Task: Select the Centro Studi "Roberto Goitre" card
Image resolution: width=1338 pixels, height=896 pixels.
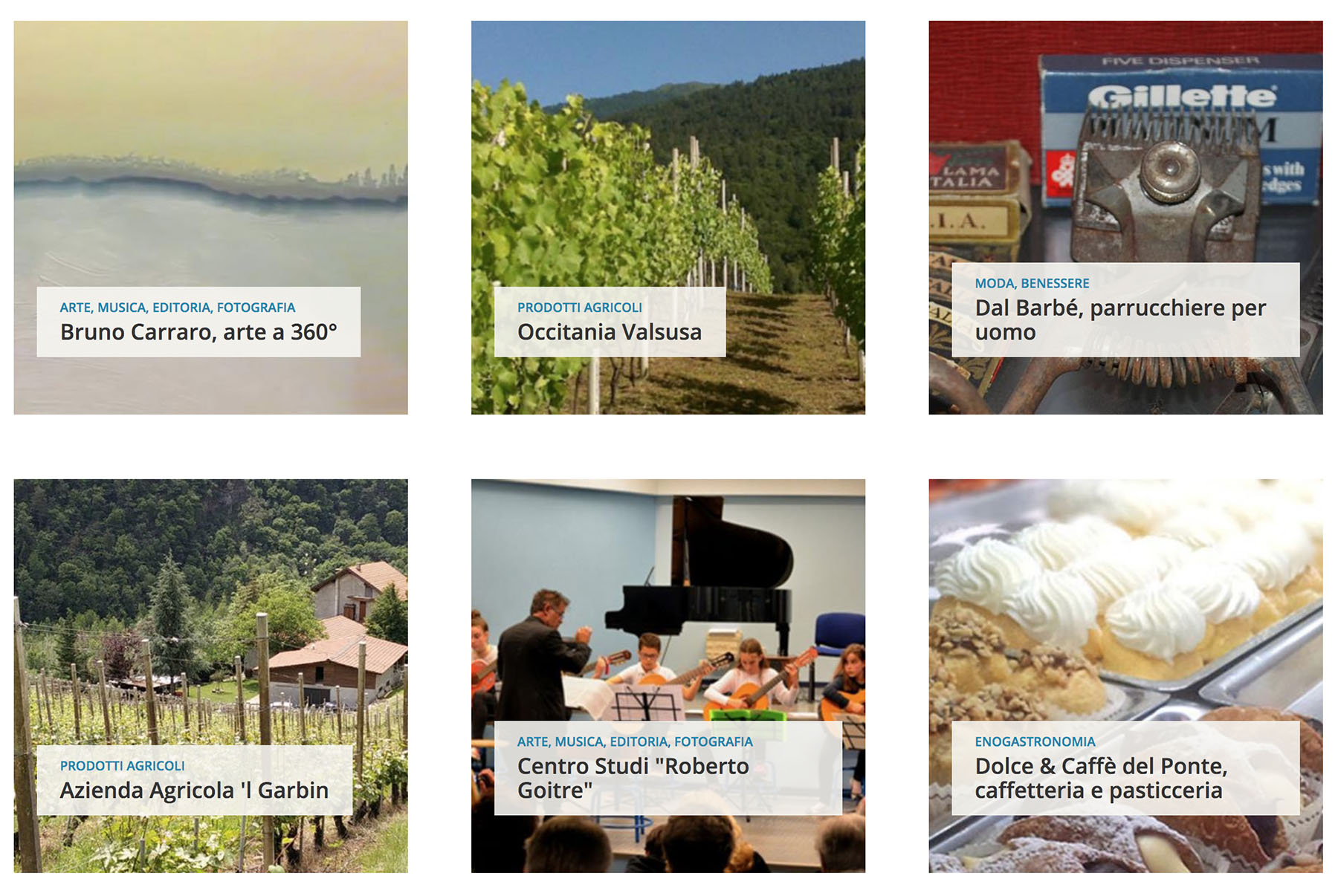Action: 633,778
